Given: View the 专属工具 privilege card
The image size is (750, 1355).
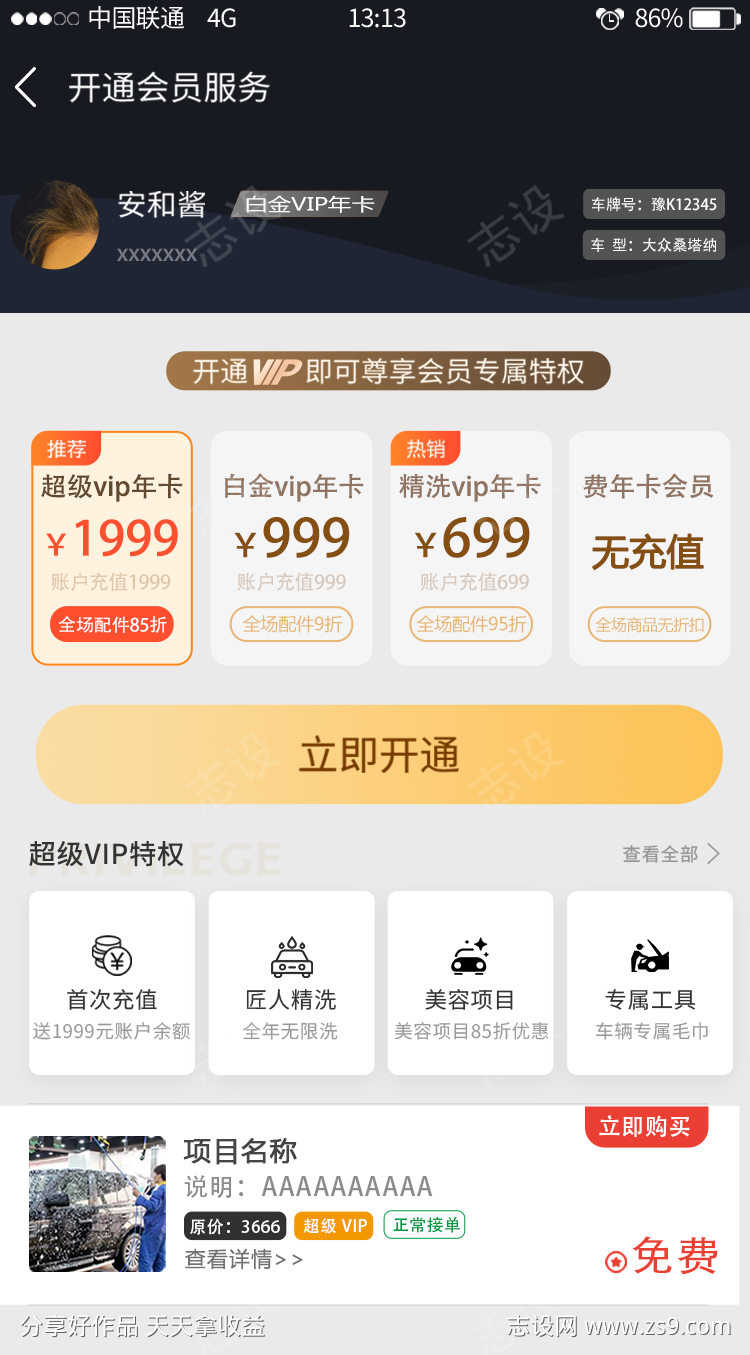Looking at the screenshot, I should pyautogui.click(x=650, y=983).
